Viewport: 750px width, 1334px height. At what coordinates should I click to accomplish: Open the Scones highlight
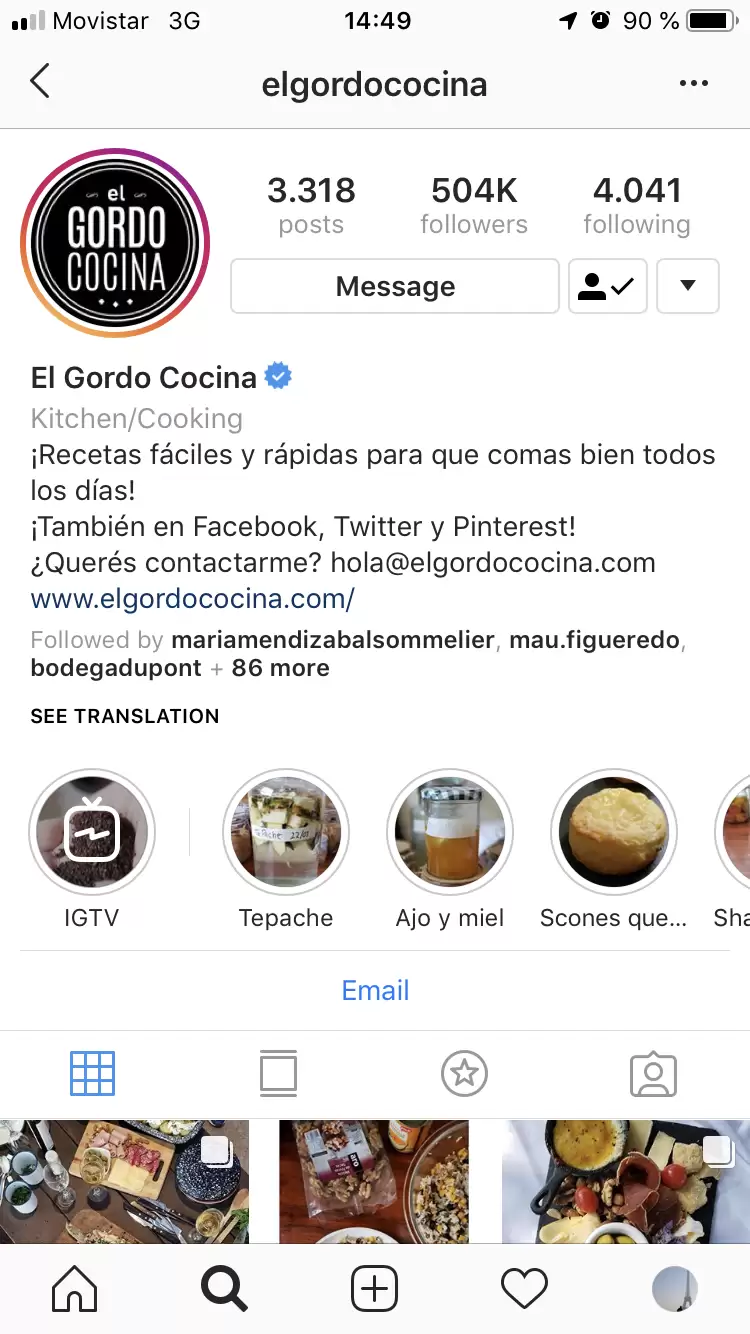[614, 832]
